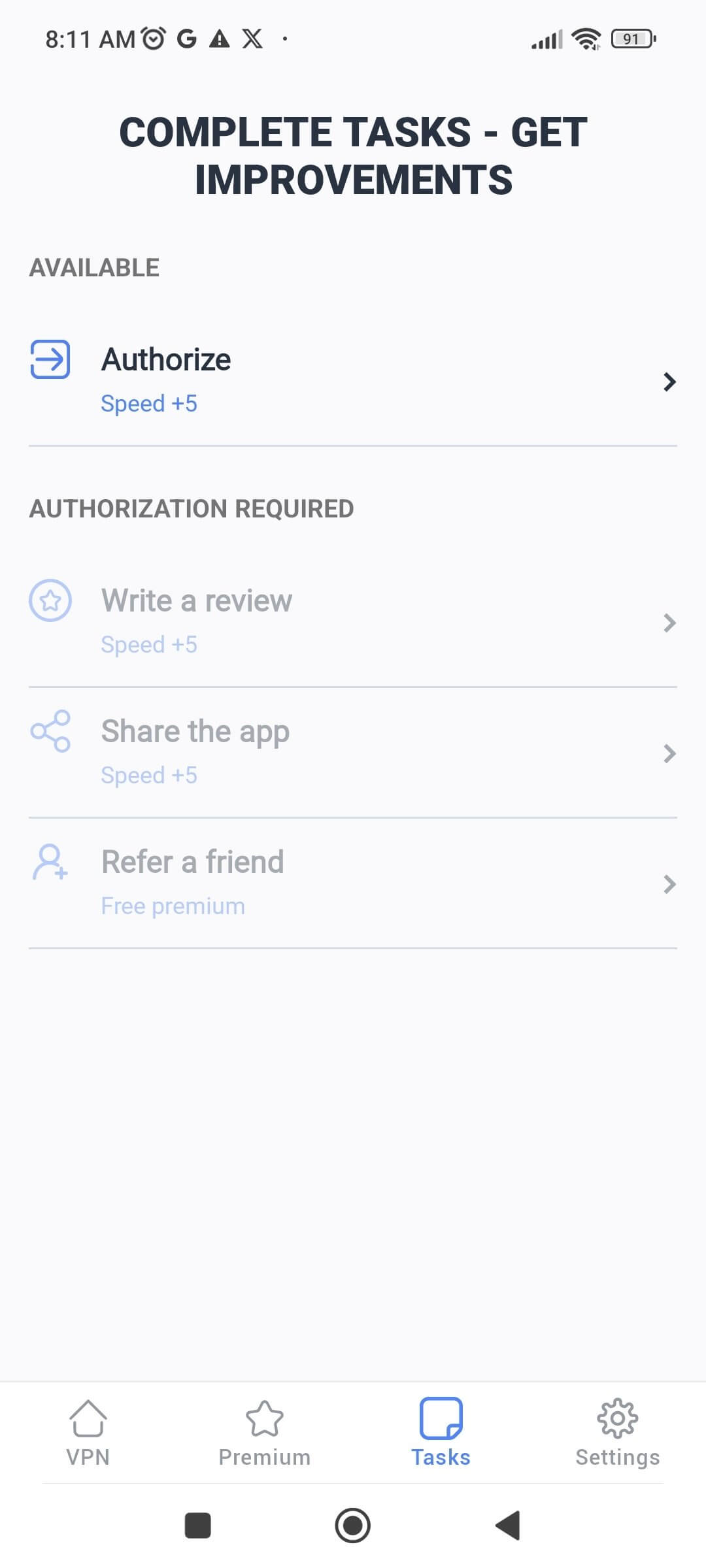Select the Authorize task icon

(x=50, y=359)
